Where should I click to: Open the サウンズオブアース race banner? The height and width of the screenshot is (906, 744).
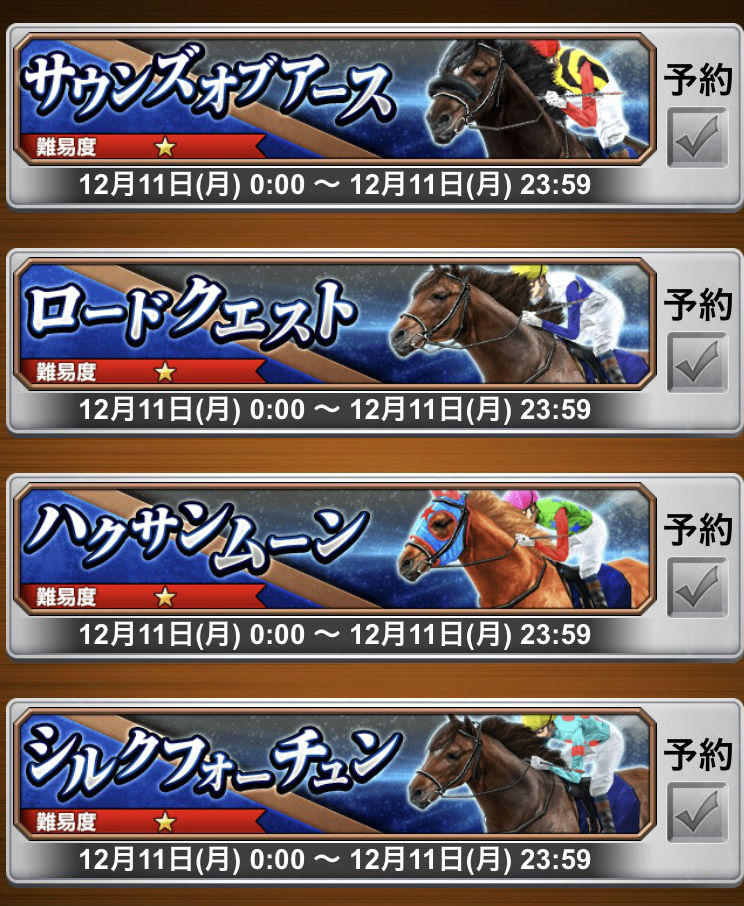click(334, 98)
